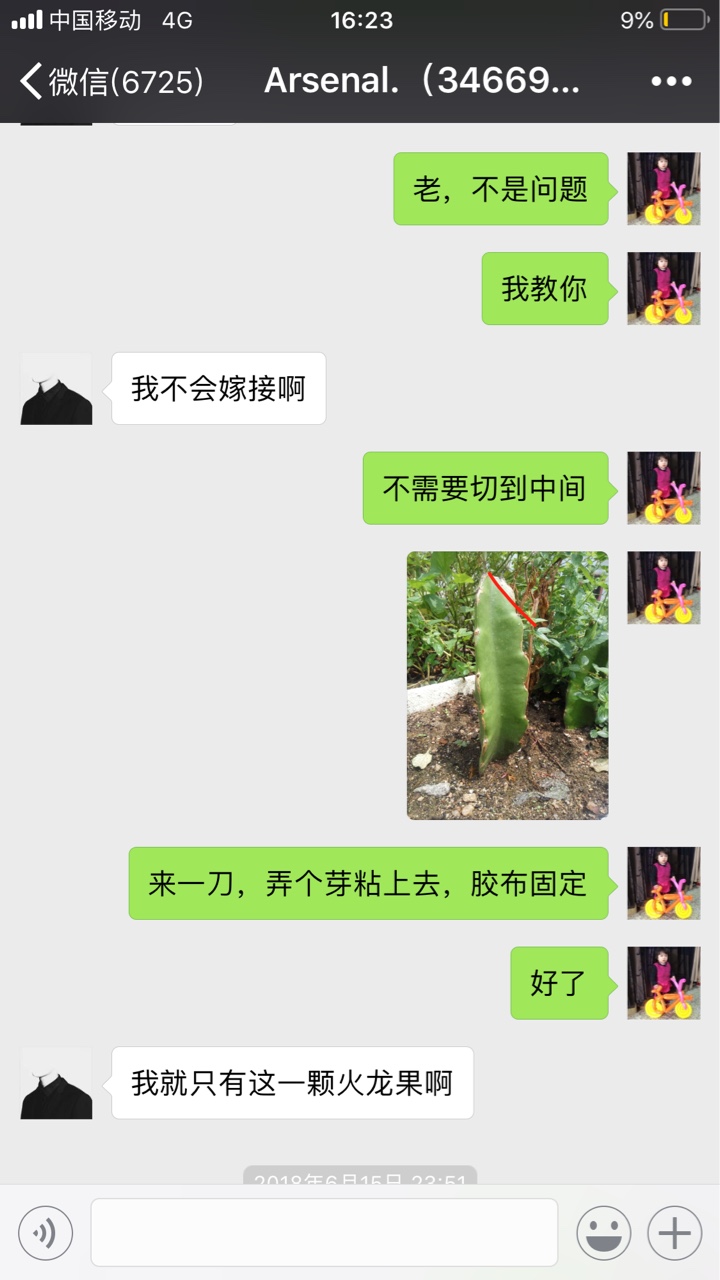This screenshot has height=1280, width=720.
Task: Open the dragon fruit plant photo
Action: (507, 686)
